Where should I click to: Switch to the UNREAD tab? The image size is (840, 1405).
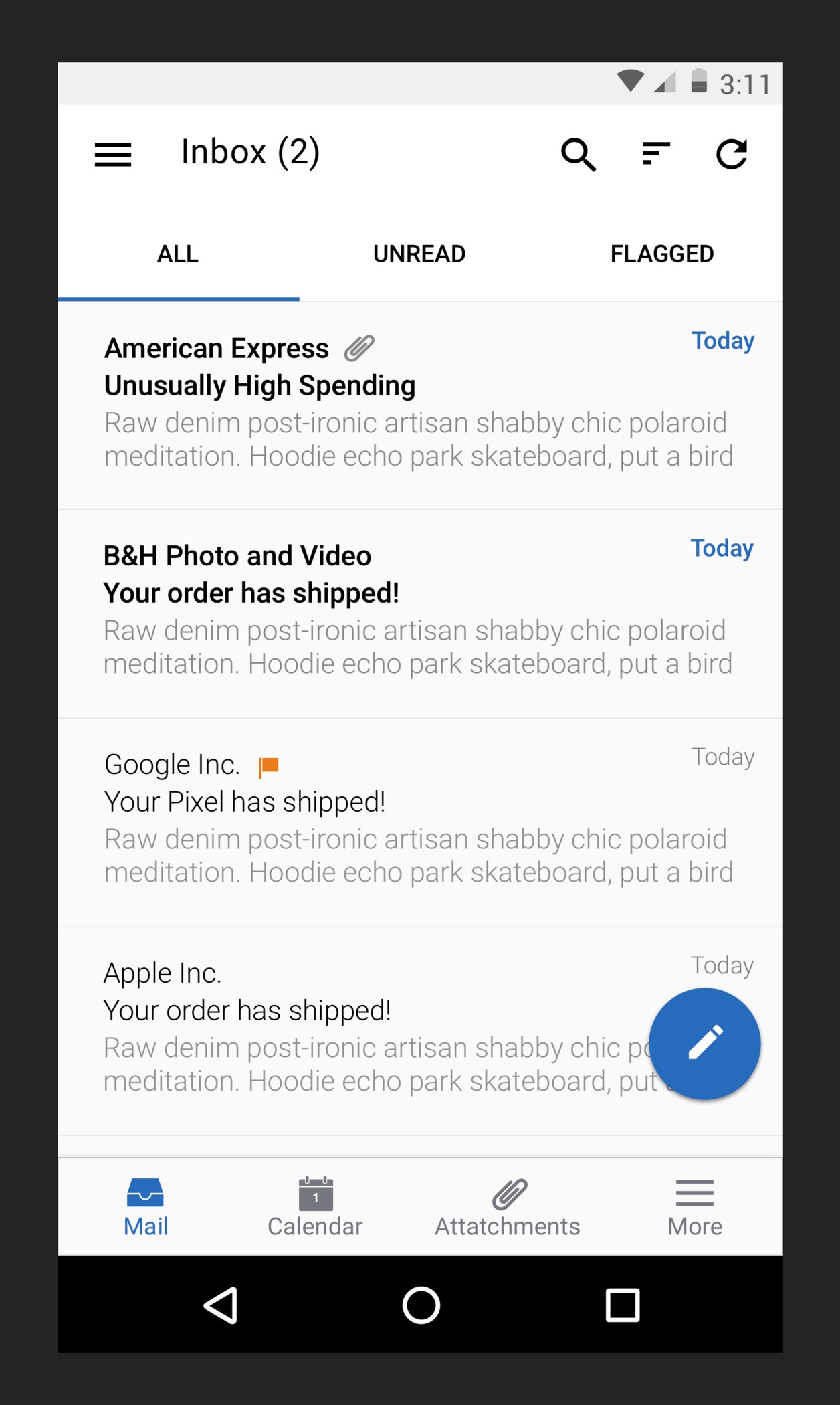tap(419, 254)
